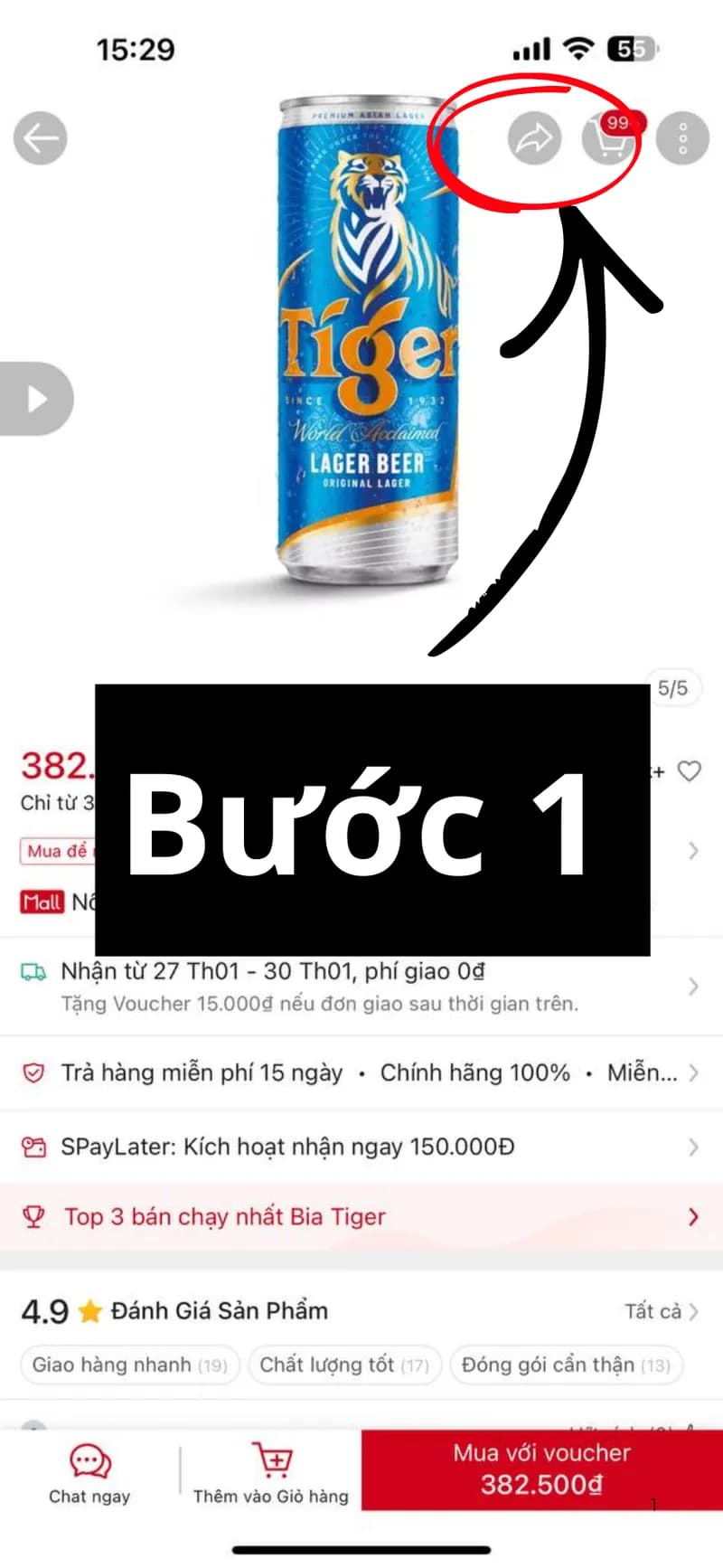This screenshot has width=723, height=1568.
Task: Open the shopping cart
Action: (608, 138)
